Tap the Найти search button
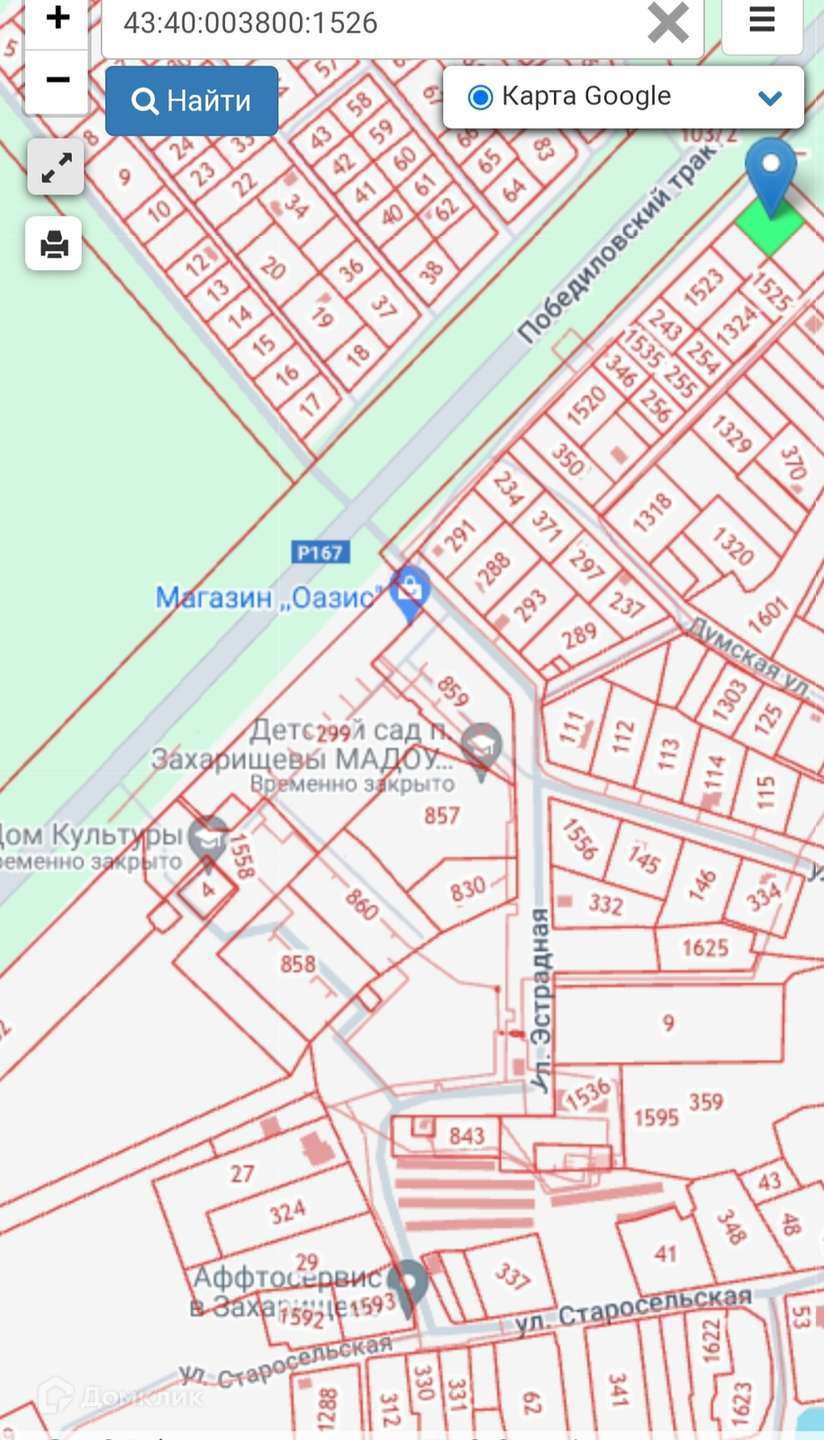The width and height of the screenshot is (824, 1440). click(192, 101)
